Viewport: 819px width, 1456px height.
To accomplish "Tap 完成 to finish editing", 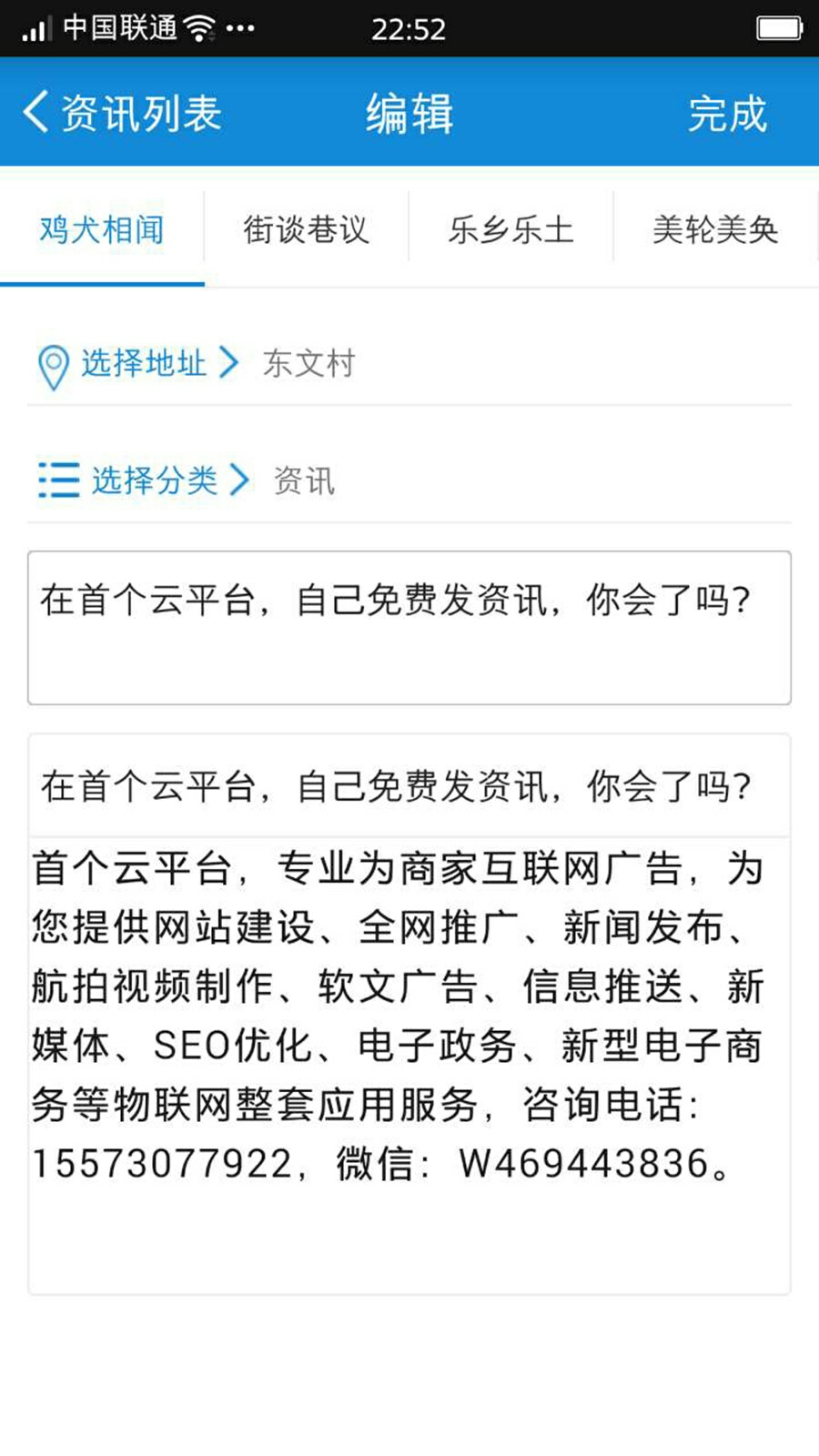I will (726, 114).
